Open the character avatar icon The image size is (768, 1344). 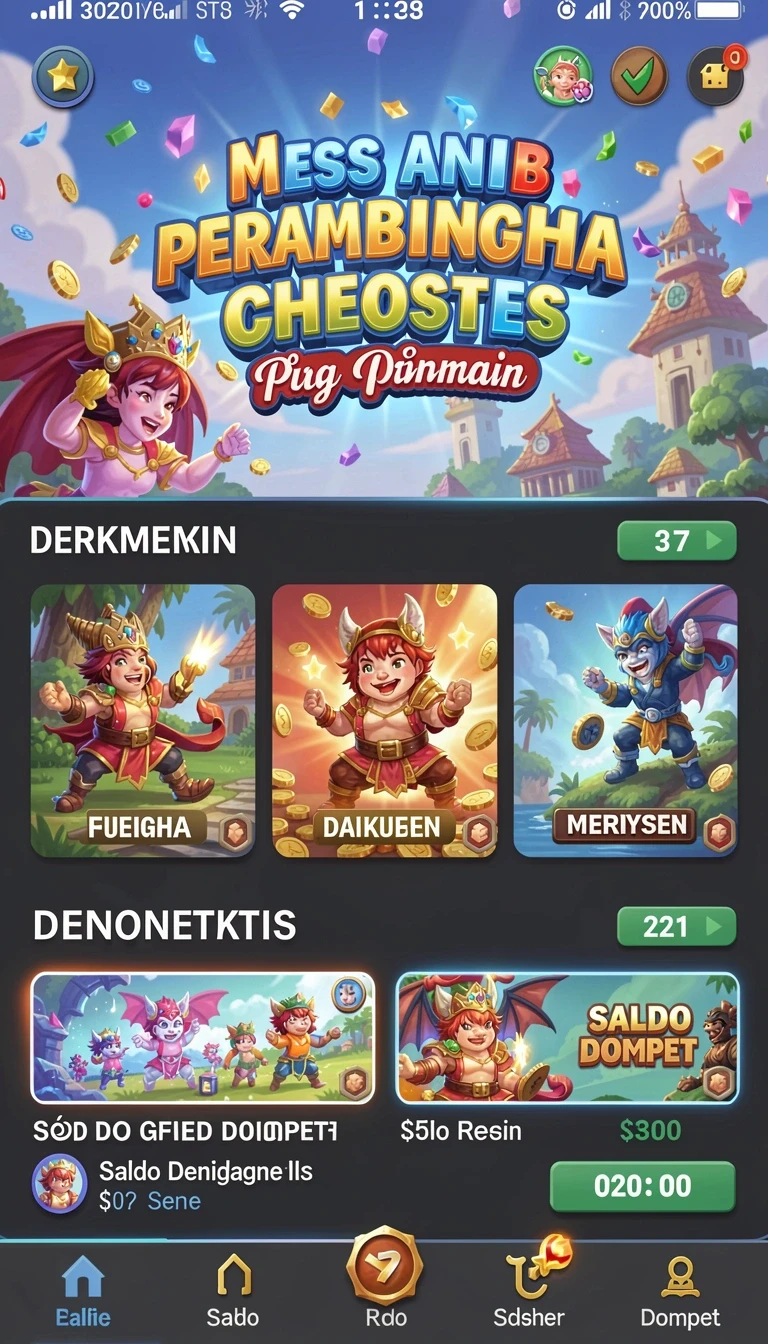[x=563, y=77]
